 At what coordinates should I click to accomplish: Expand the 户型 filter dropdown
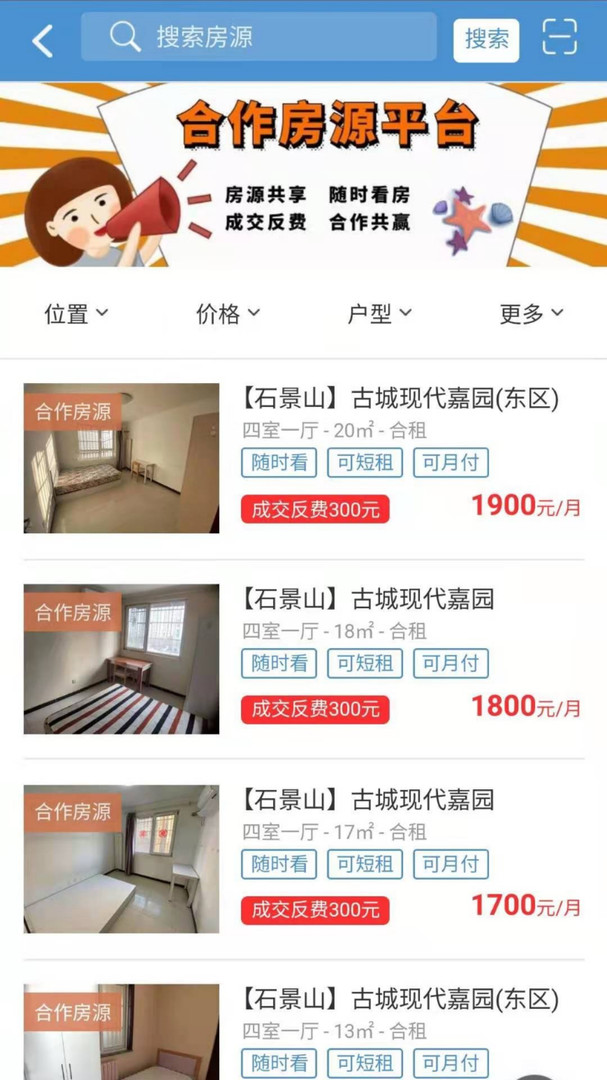point(379,314)
